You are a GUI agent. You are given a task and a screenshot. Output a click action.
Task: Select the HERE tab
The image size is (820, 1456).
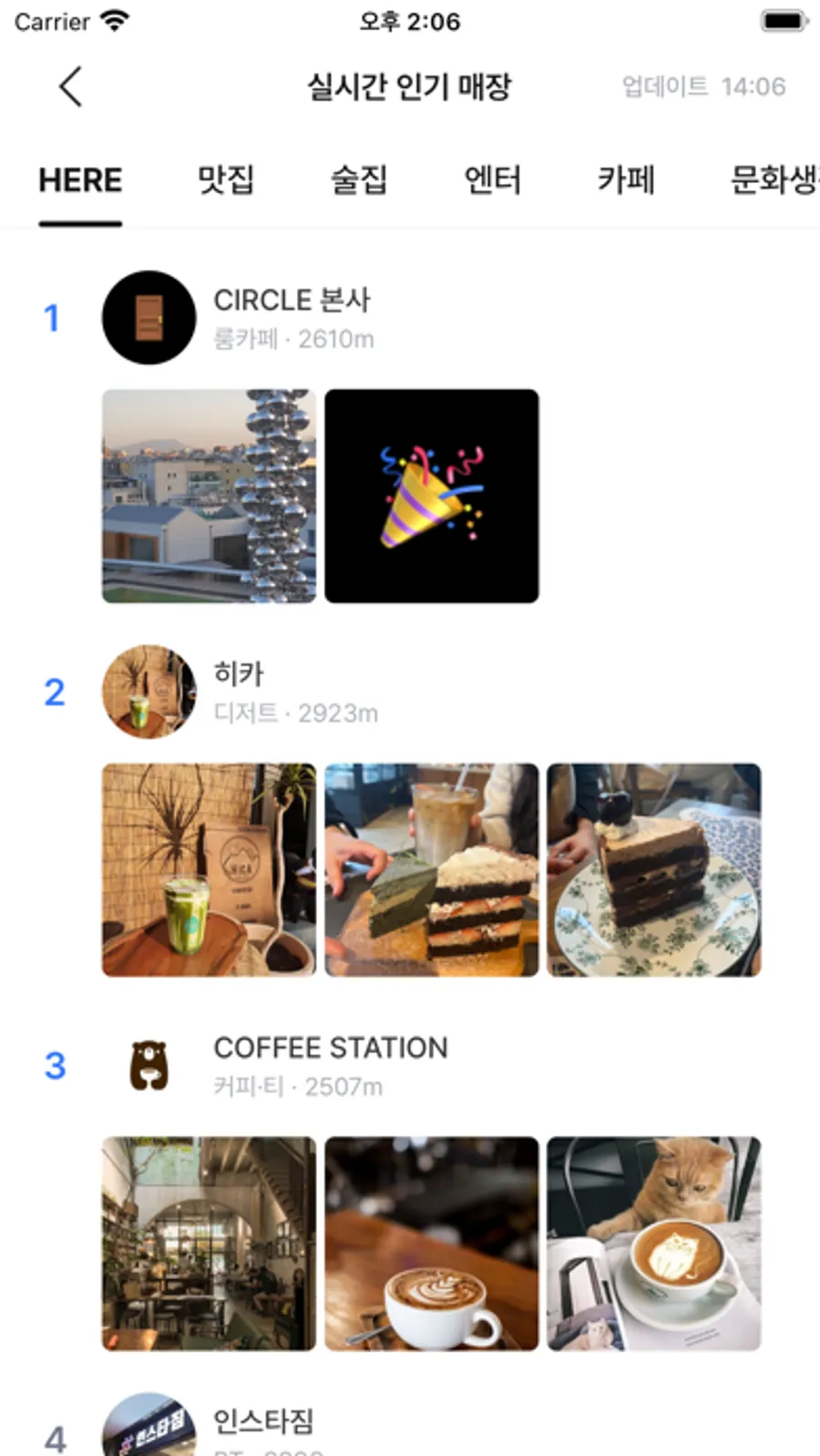(80, 180)
